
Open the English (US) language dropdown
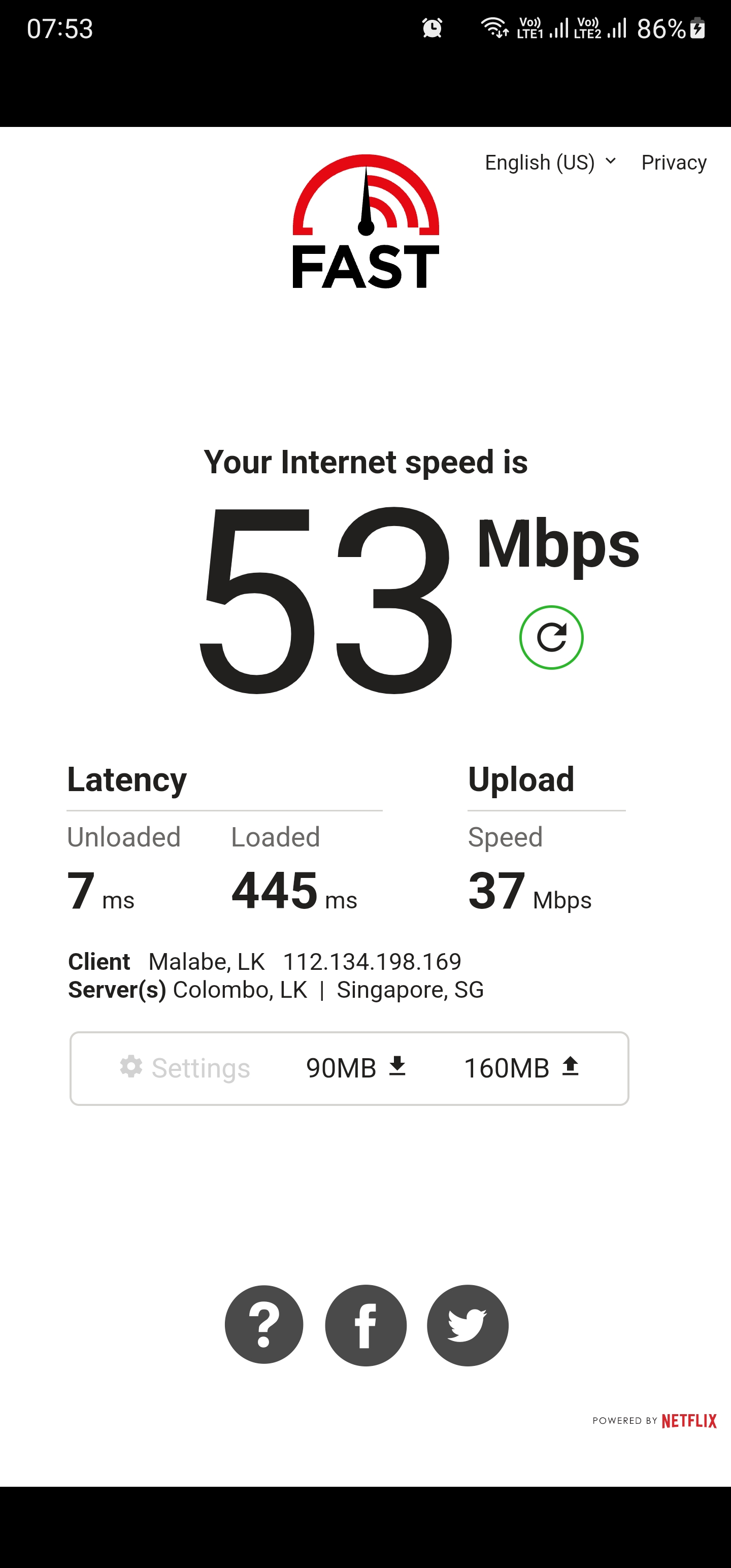[550, 162]
